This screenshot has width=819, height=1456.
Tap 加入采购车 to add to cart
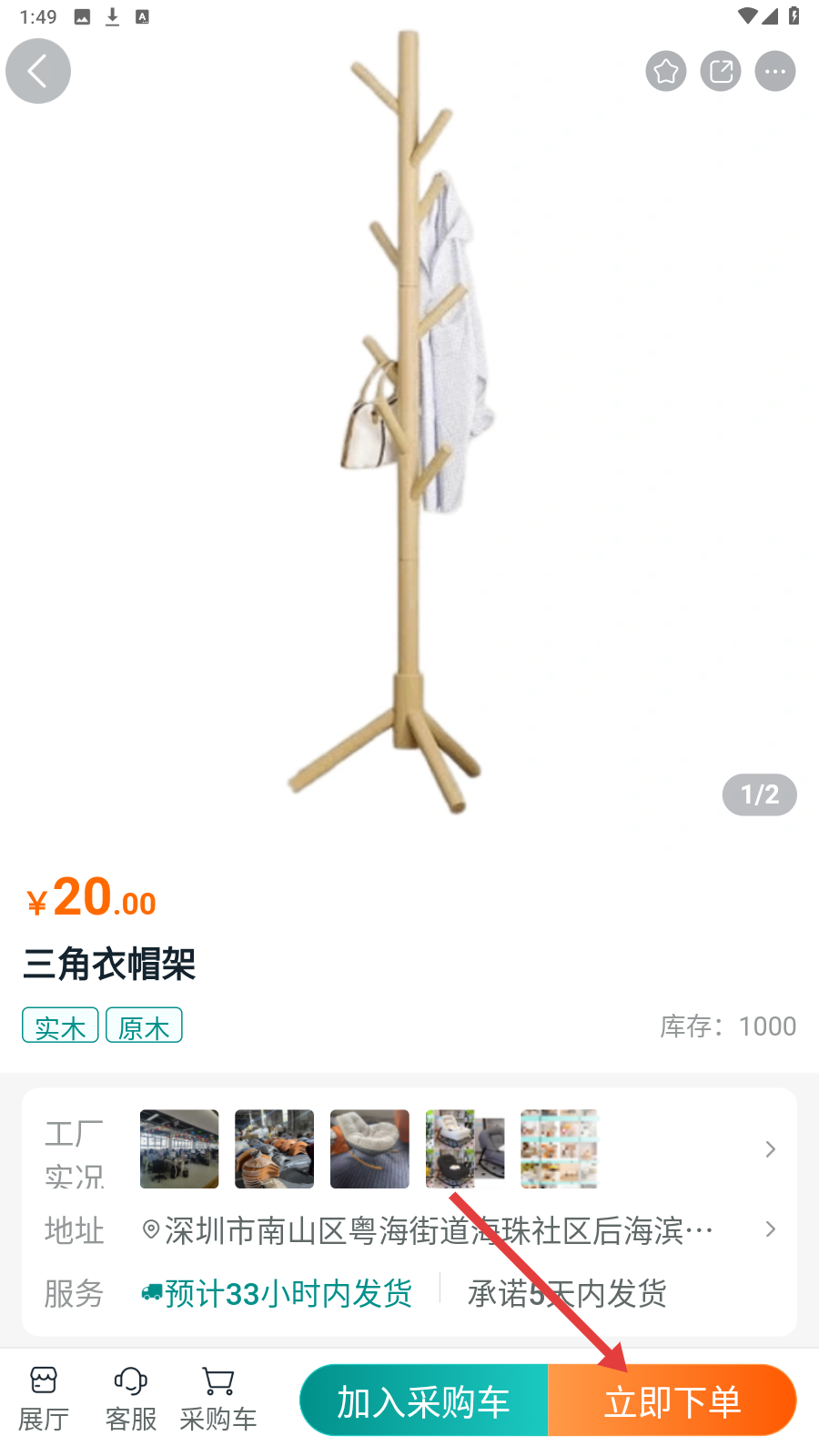(424, 1401)
